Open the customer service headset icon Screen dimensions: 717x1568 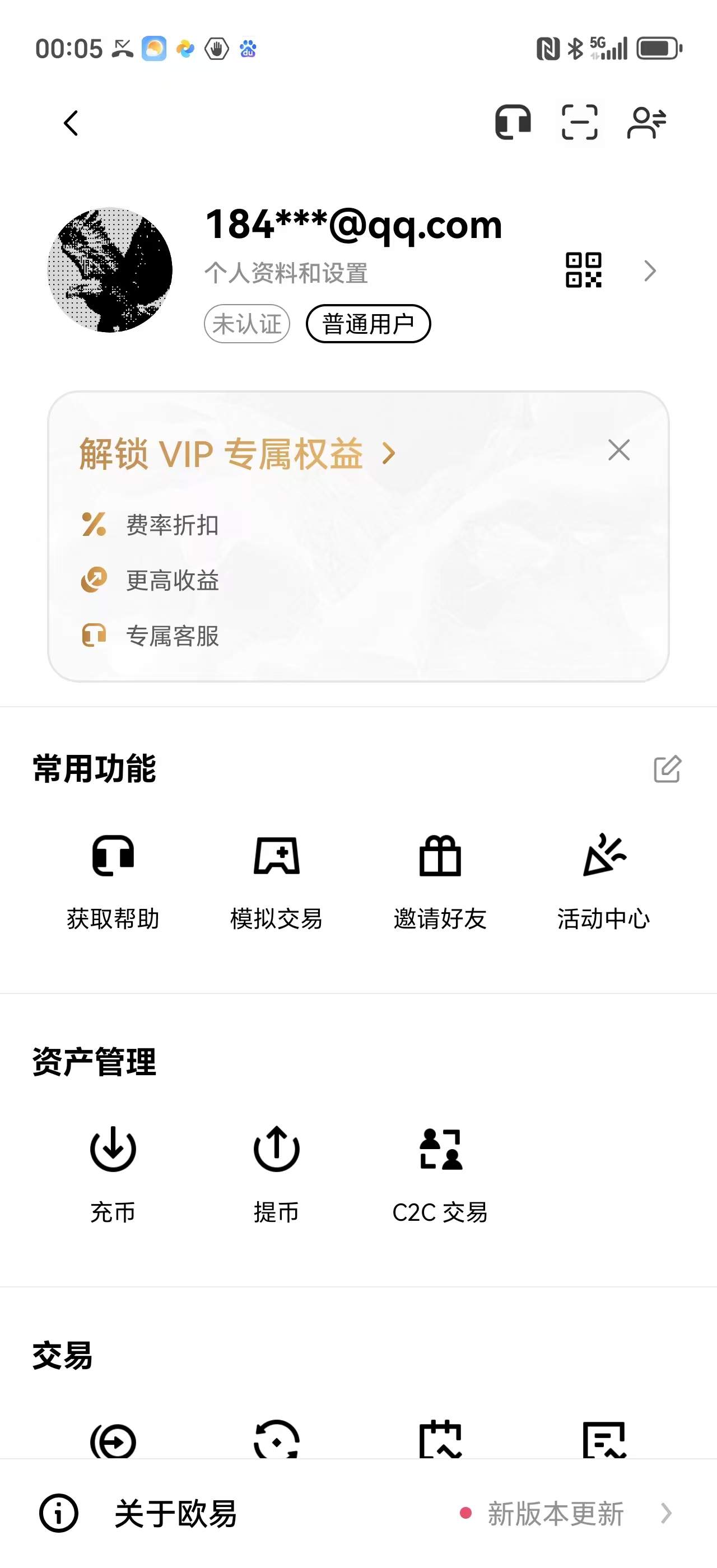coord(513,122)
